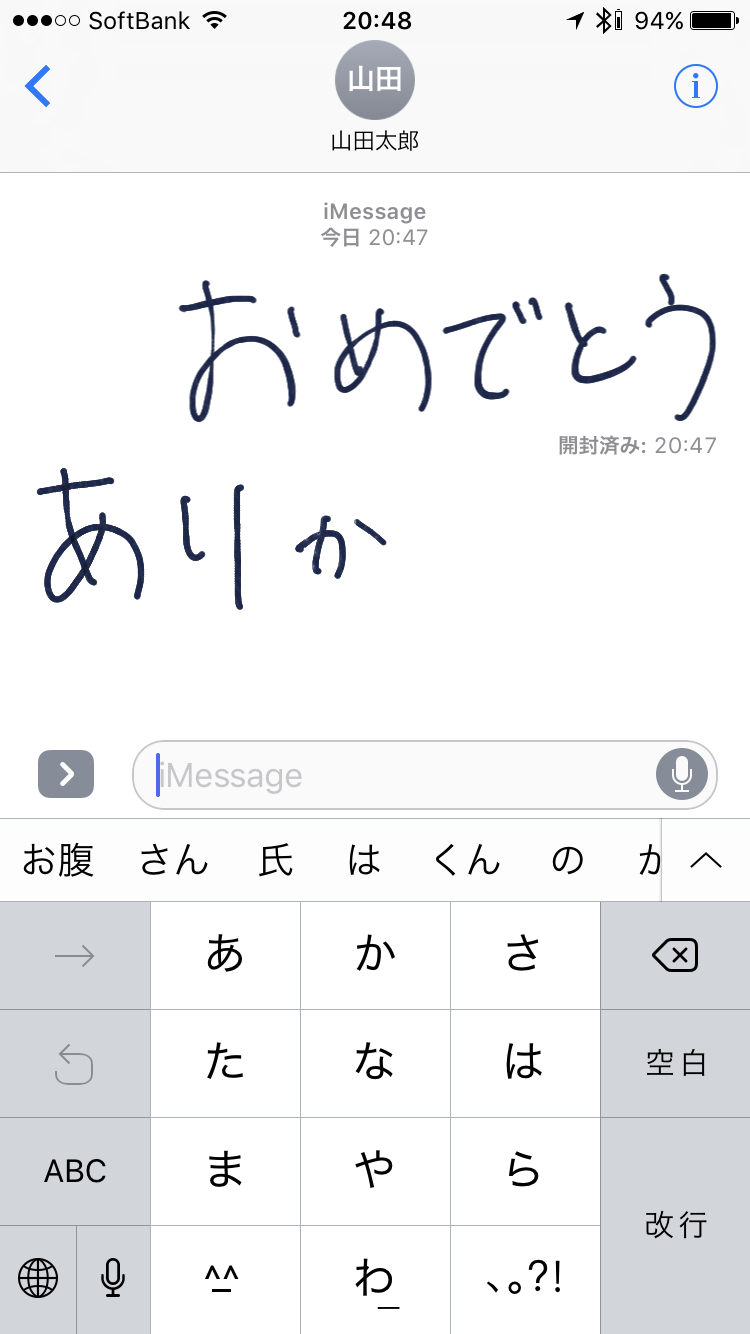Choose the さん suggestion
The image size is (750, 1334).
(174, 860)
